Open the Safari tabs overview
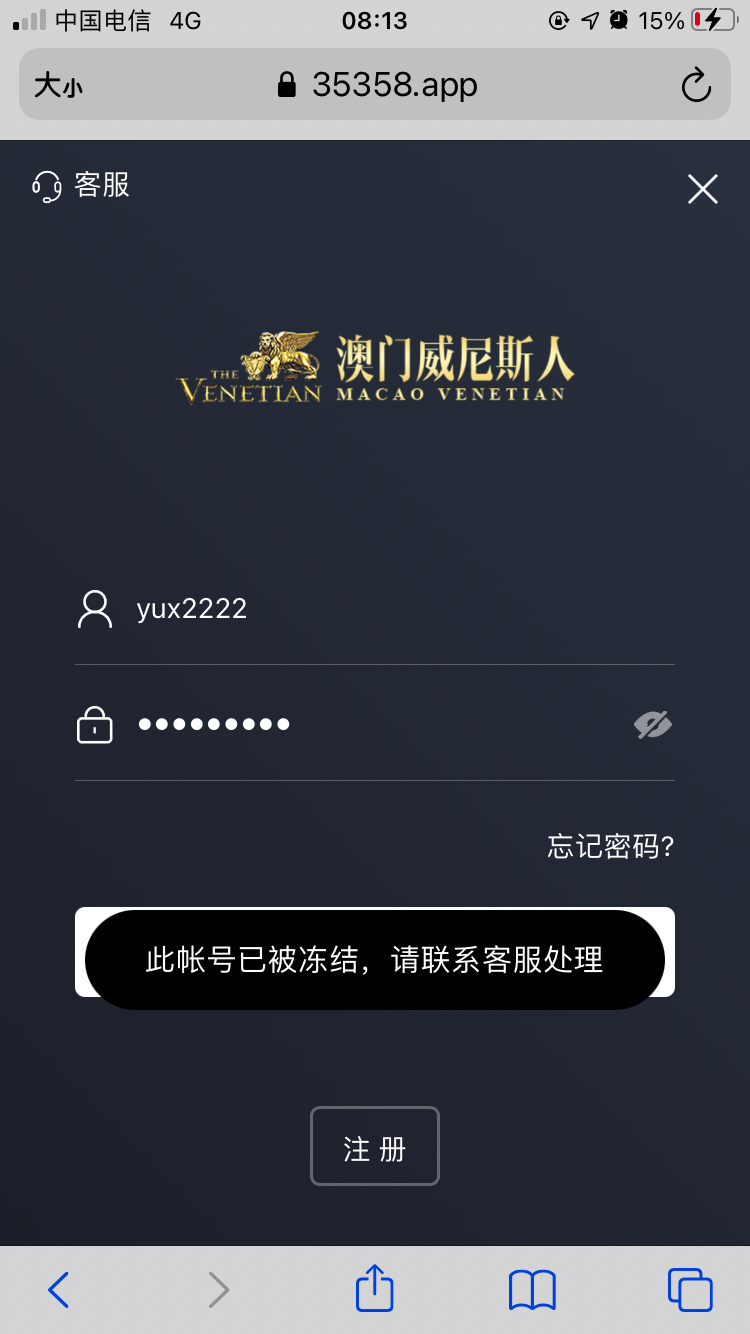The width and height of the screenshot is (750, 1334). pos(690,1289)
